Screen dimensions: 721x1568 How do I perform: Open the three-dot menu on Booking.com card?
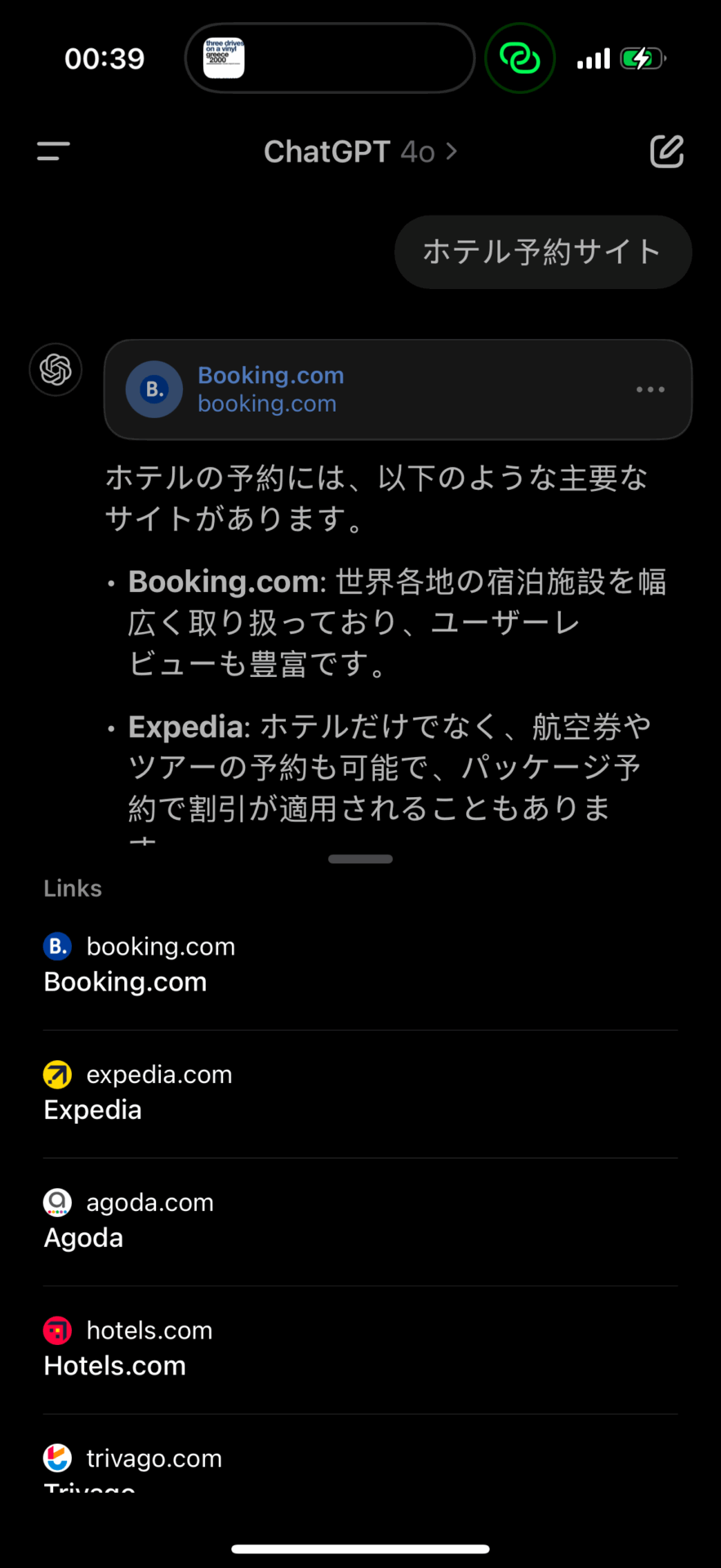point(650,390)
